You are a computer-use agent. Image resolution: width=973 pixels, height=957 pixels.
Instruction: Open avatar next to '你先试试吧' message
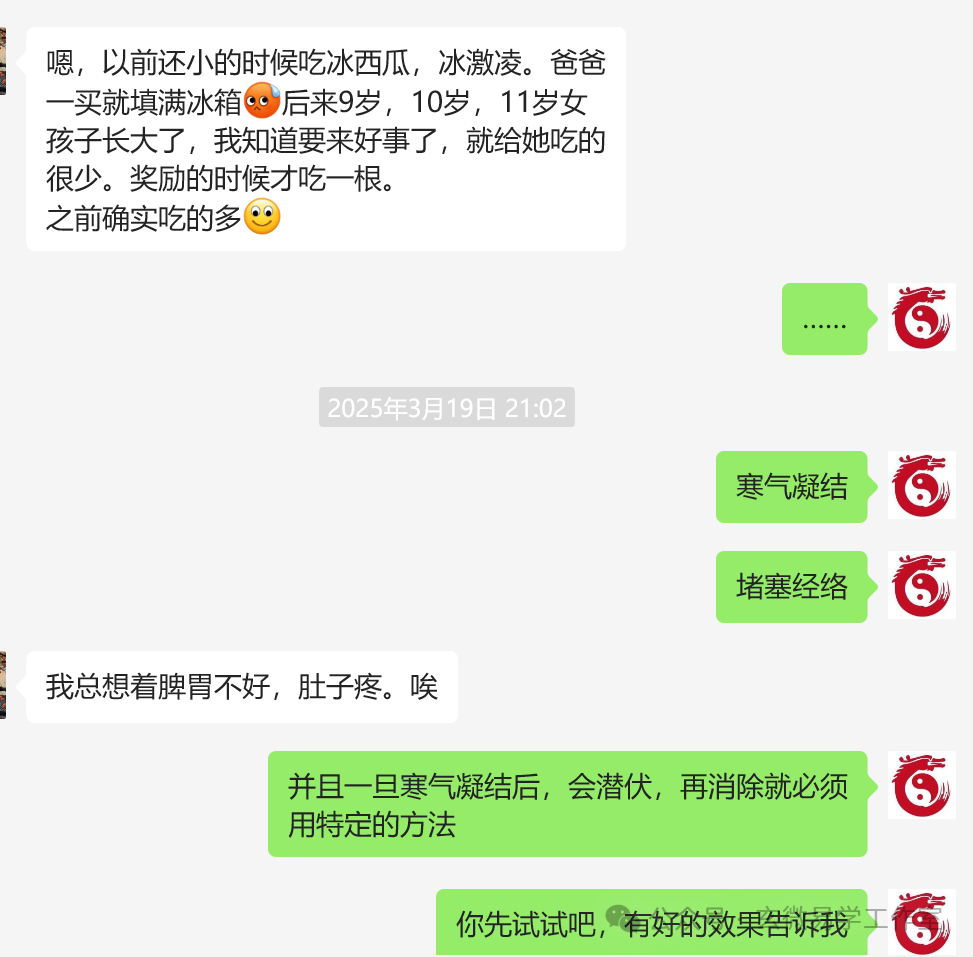coord(921,924)
